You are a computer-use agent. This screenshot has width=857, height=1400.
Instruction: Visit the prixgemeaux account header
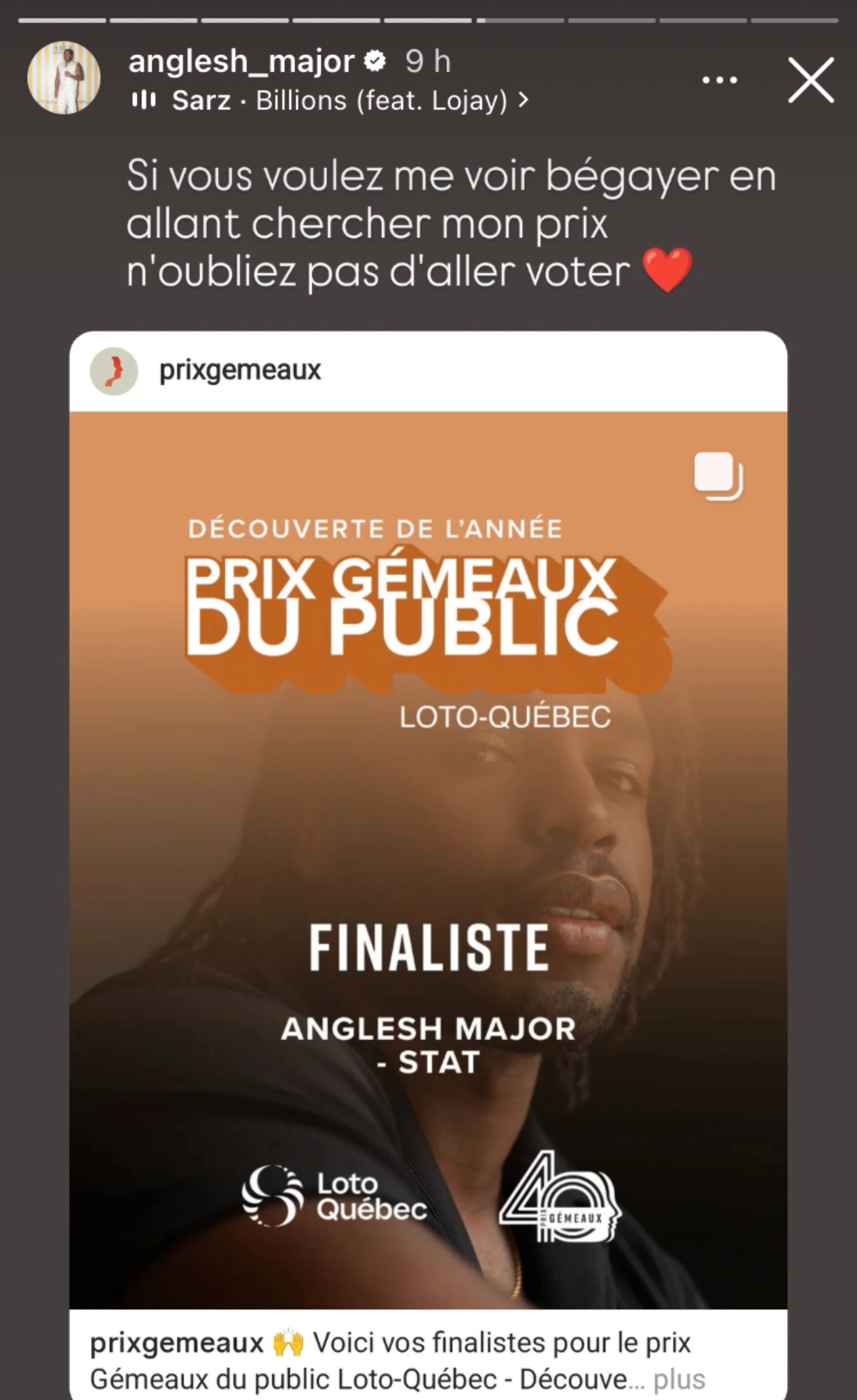239,371
